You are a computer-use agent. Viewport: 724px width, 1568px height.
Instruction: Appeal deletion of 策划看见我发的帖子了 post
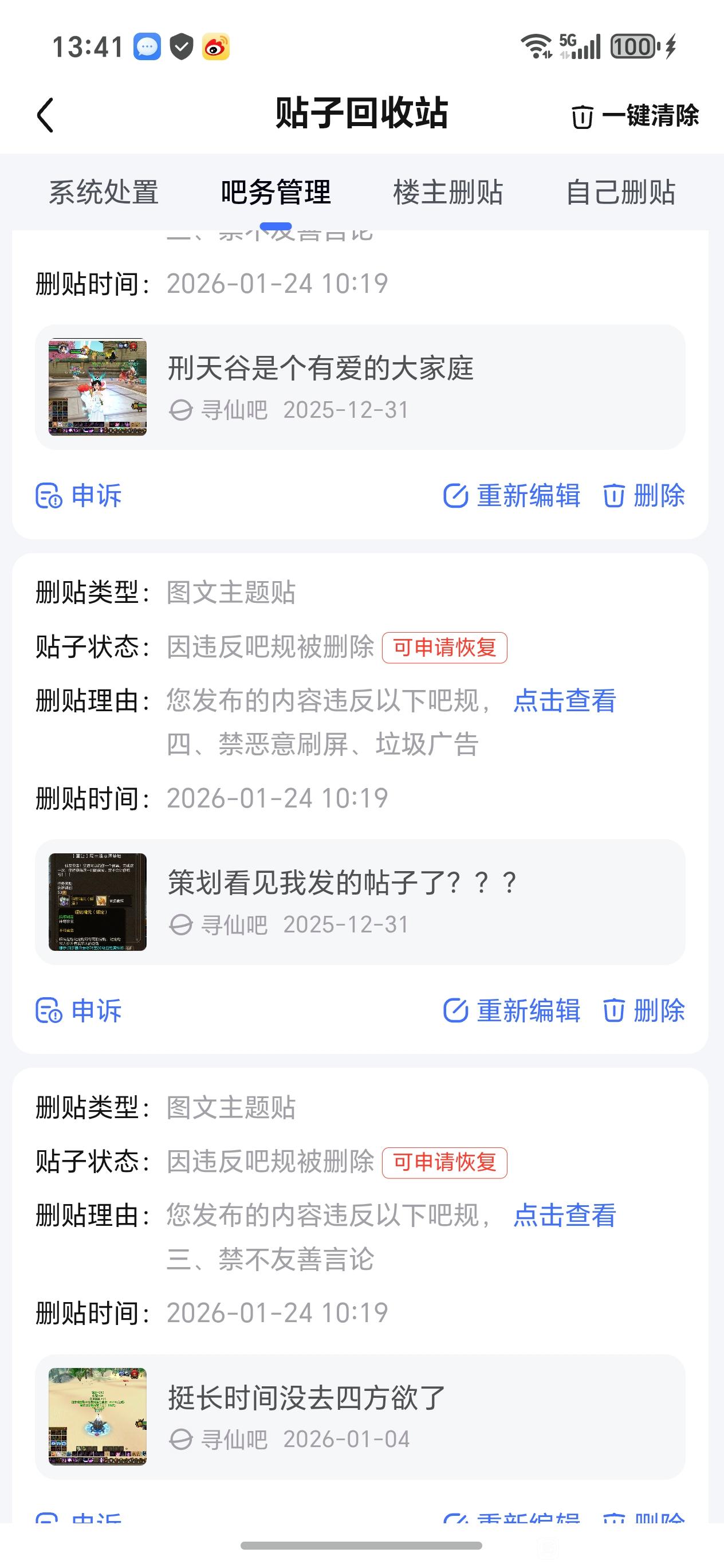click(79, 1010)
